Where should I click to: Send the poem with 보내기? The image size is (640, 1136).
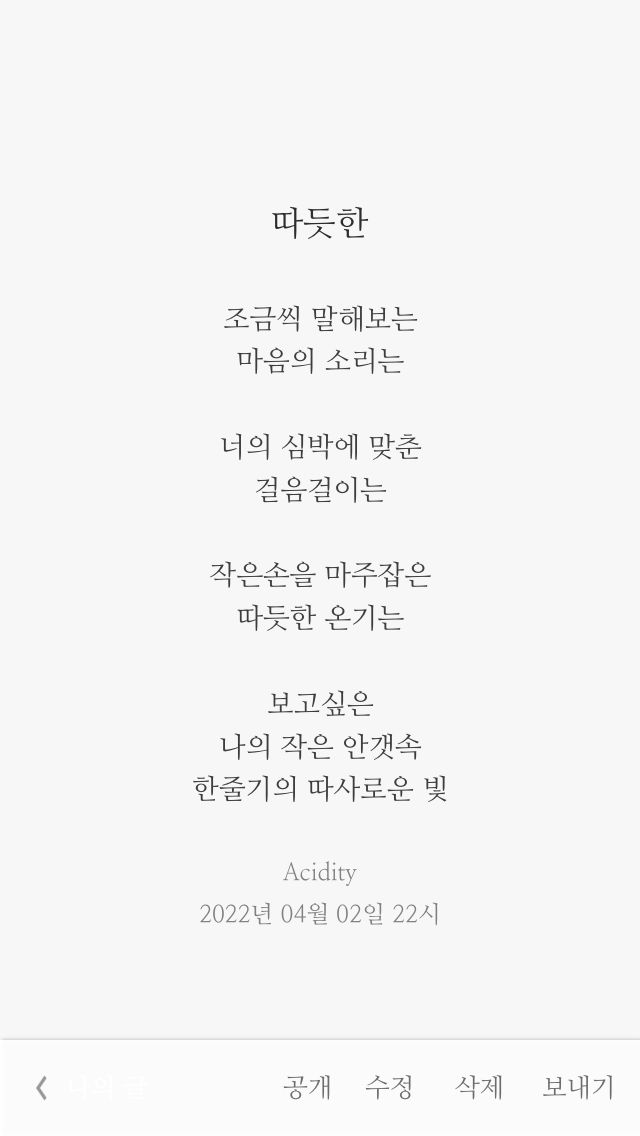pyautogui.click(x=578, y=1087)
